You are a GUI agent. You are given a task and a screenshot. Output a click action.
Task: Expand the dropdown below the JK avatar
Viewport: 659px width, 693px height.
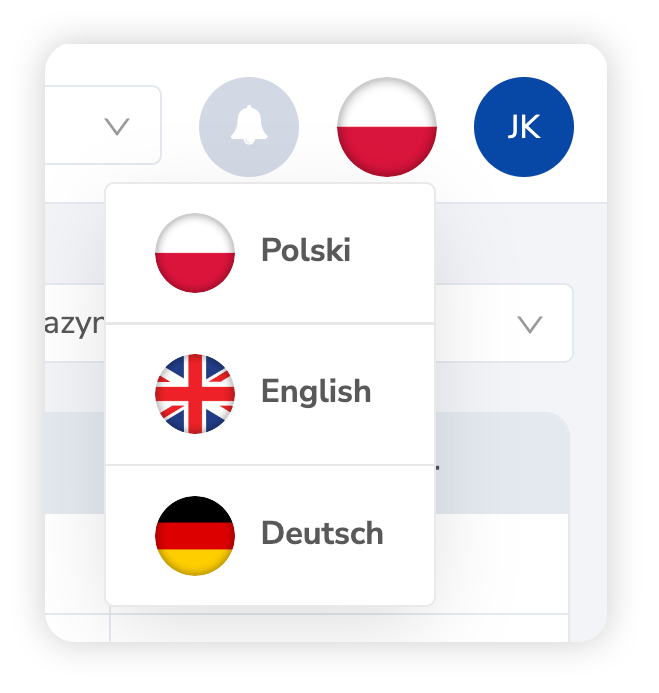pyautogui.click(x=529, y=323)
